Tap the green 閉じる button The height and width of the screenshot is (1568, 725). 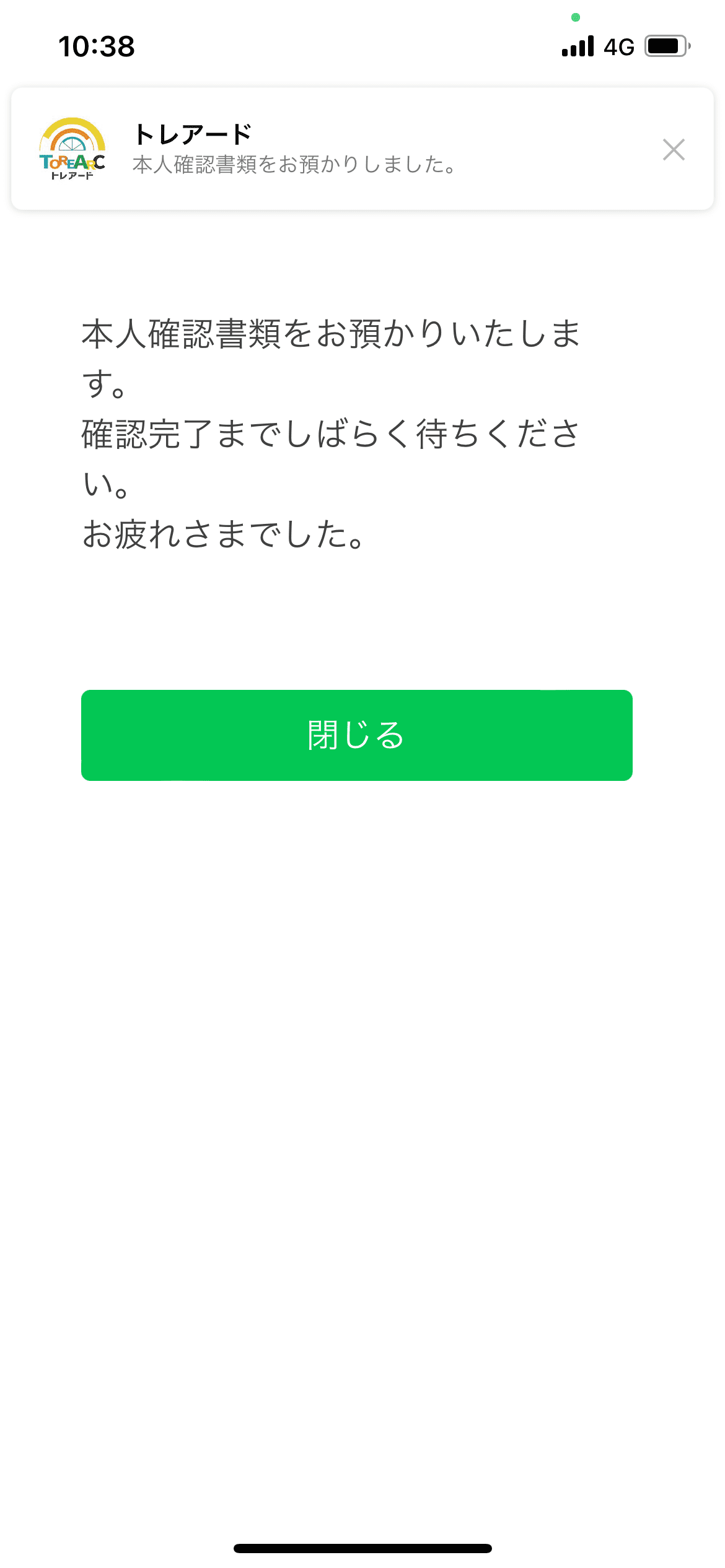click(357, 735)
